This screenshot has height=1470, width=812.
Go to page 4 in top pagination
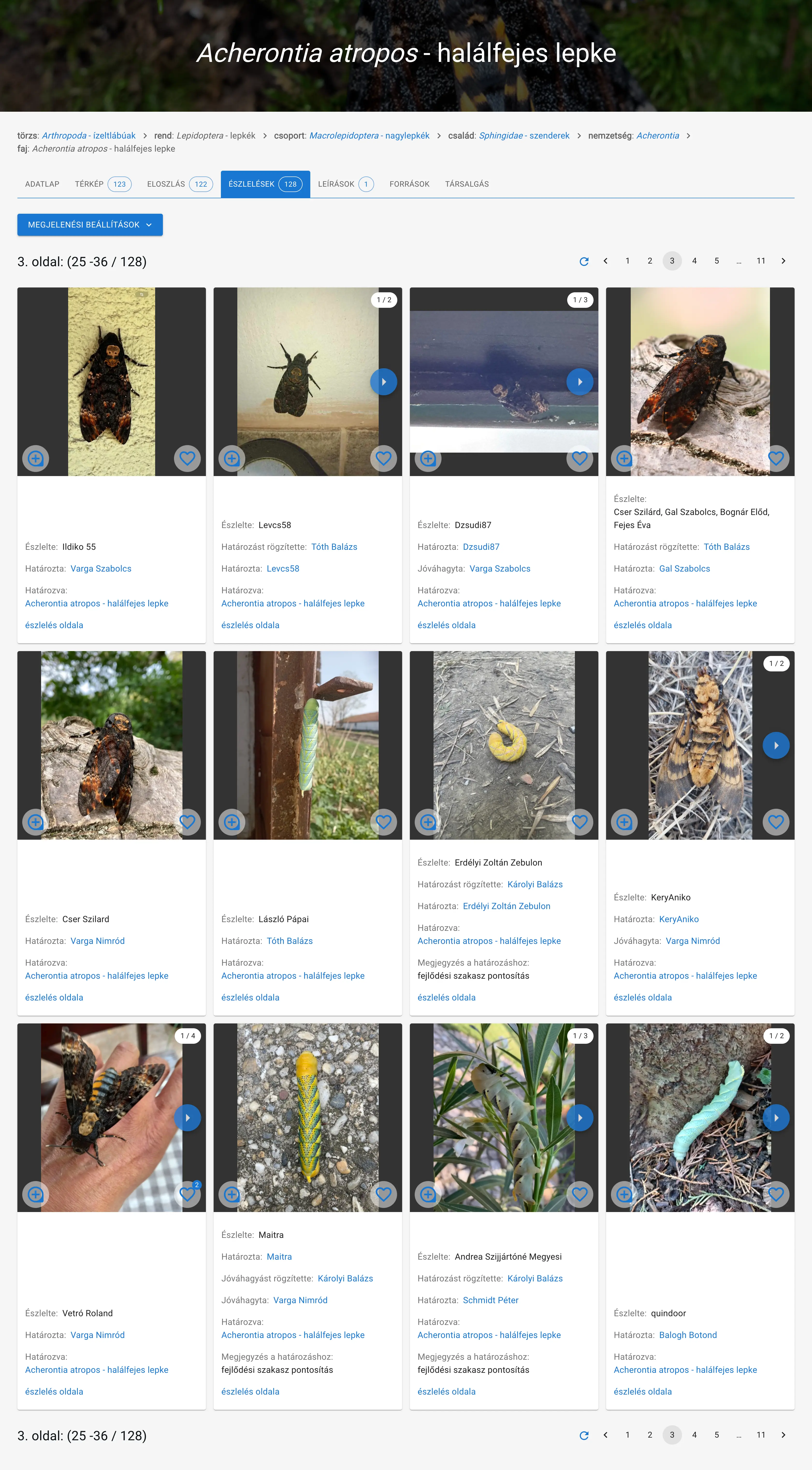click(x=694, y=261)
